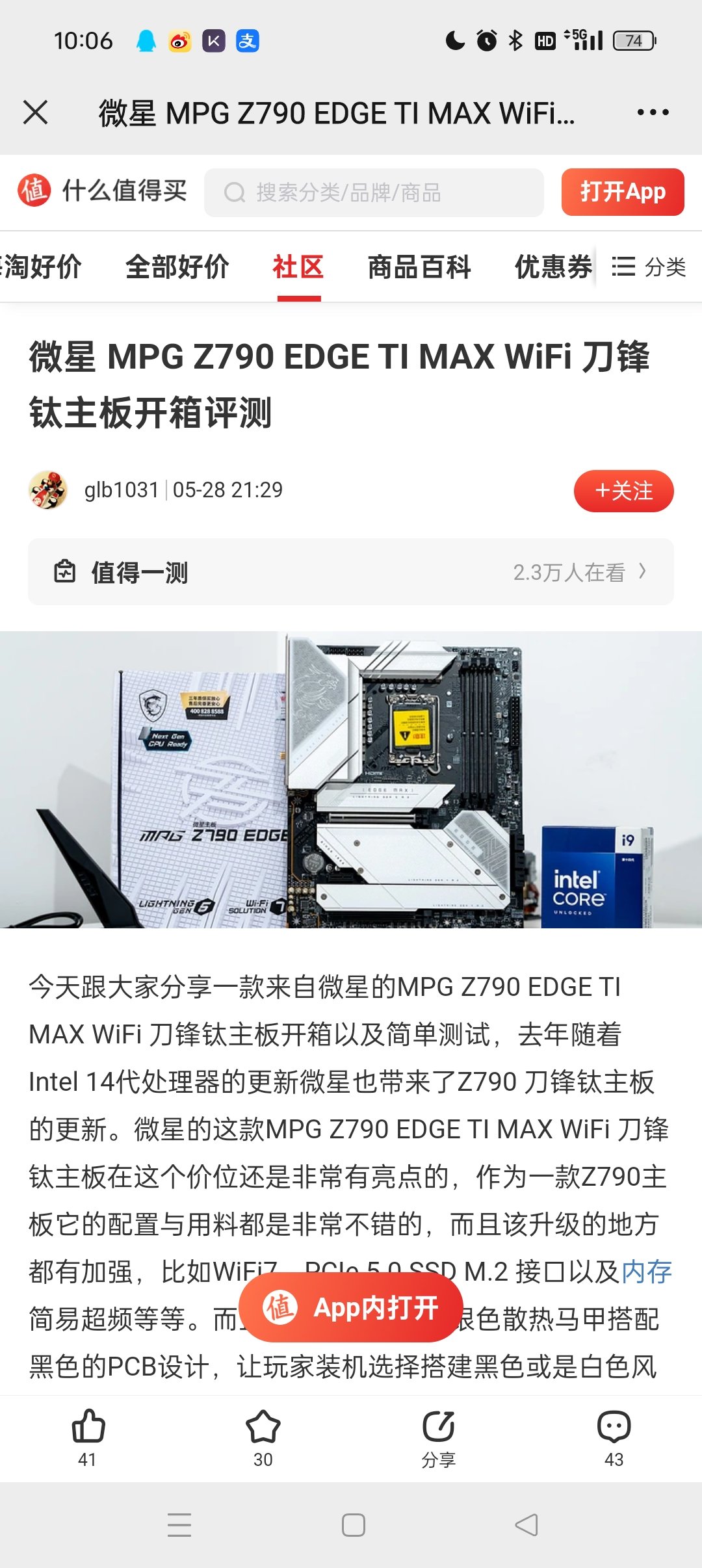Close the article page
Screen dimensions: 702x1568
(x=36, y=112)
